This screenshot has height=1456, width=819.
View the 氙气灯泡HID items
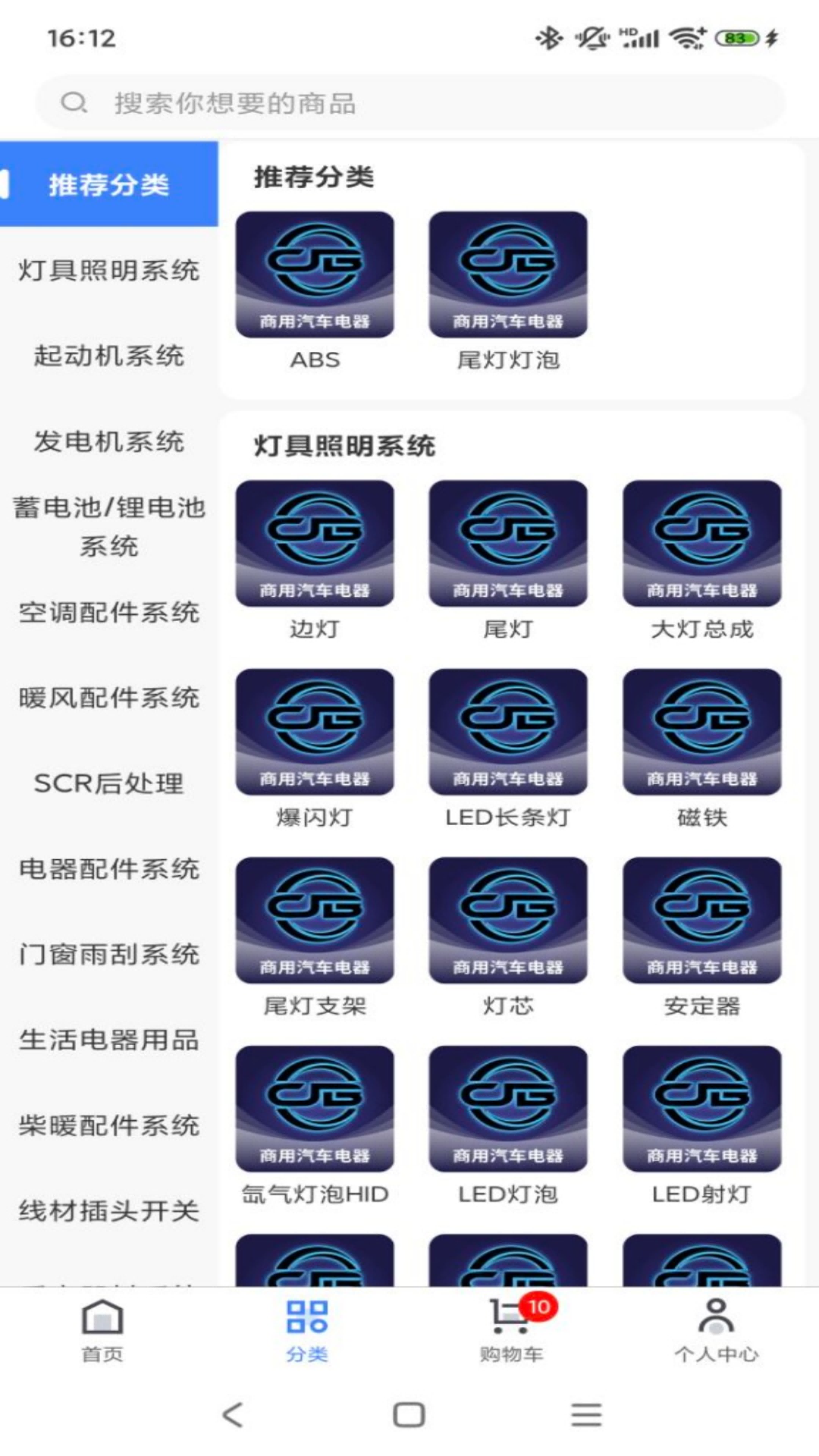pyautogui.click(x=315, y=1123)
